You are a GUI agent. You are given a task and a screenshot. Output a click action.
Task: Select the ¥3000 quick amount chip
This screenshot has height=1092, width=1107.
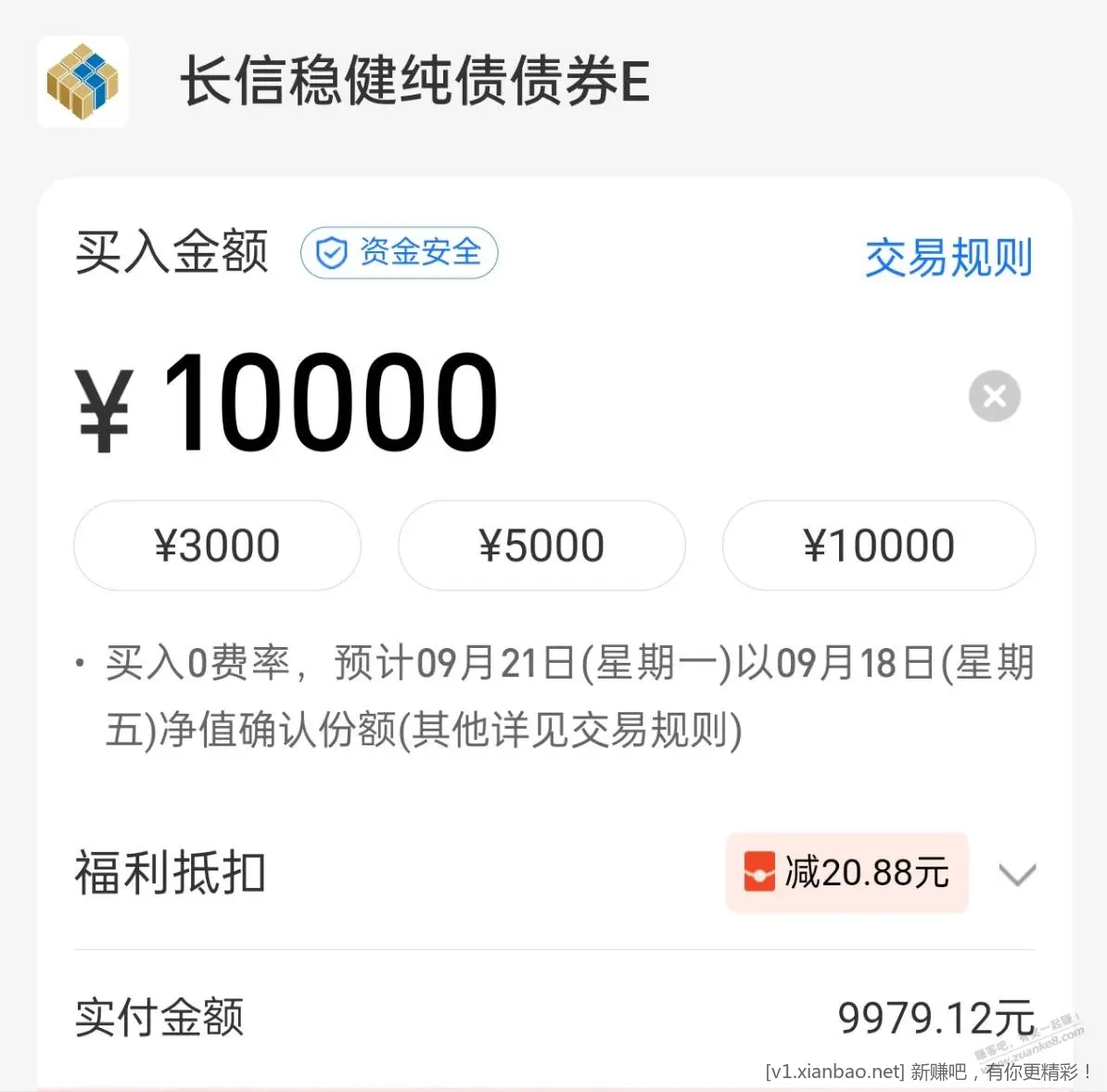218,546
